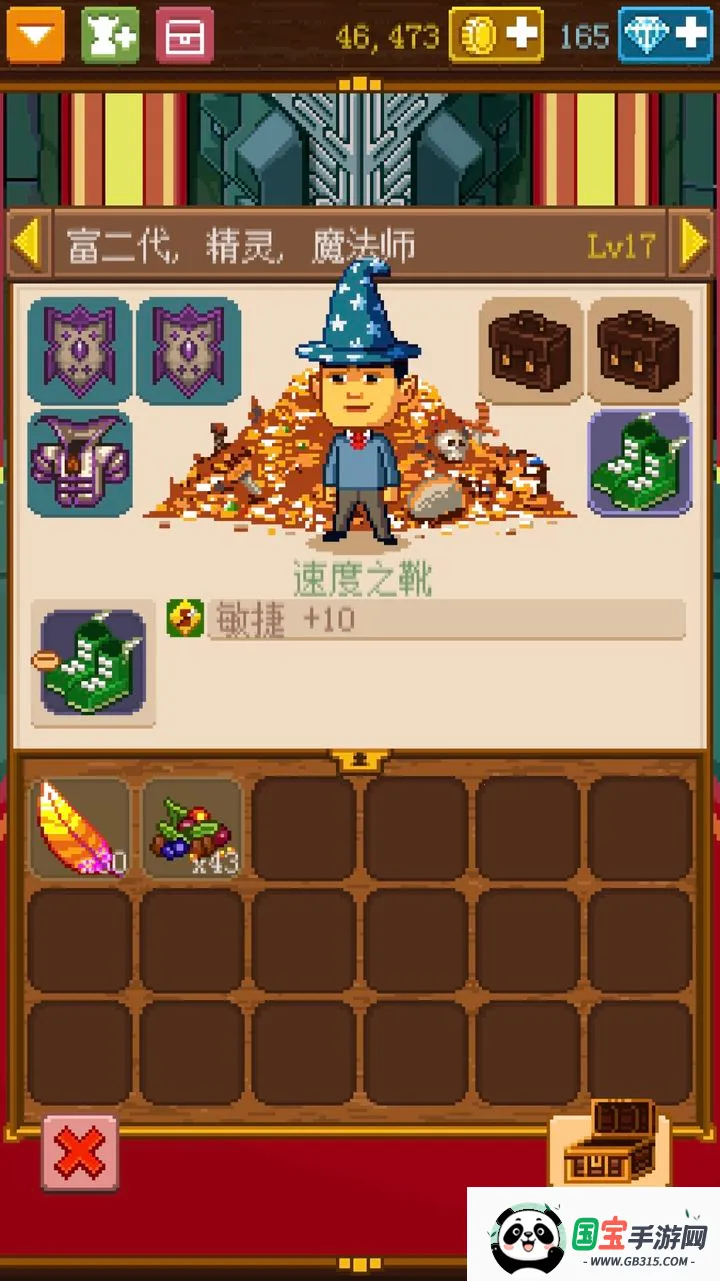Select the 富二代 character name bar

pyautogui.click(x=250, y=243)
